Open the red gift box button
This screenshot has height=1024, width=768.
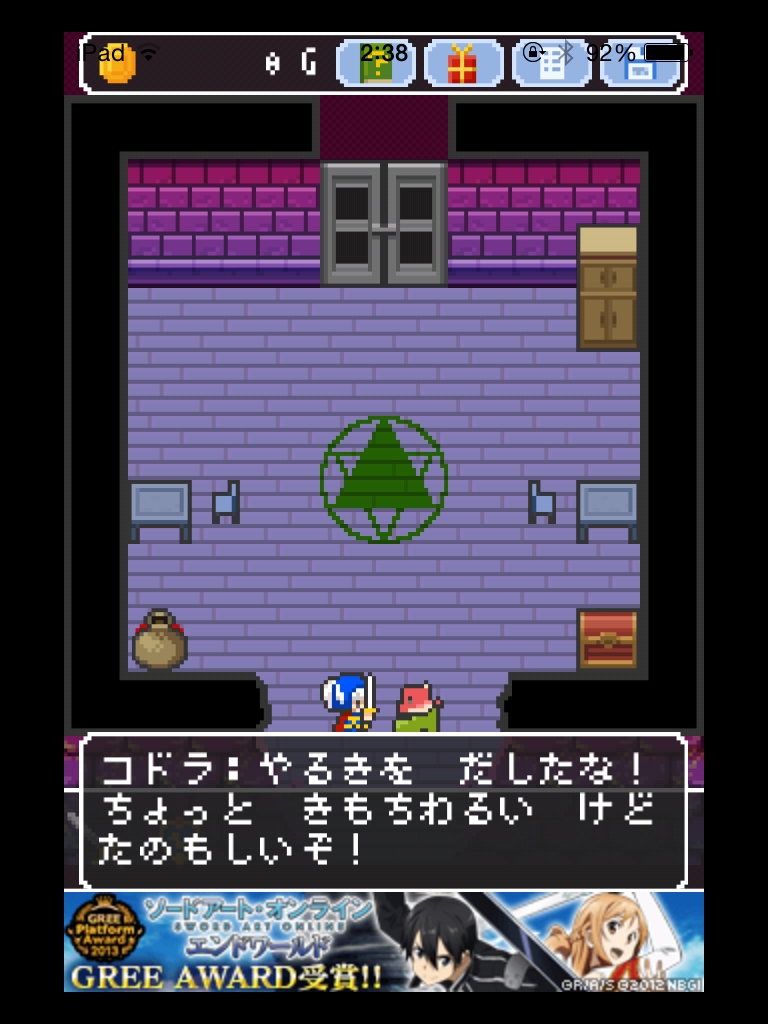(x=463, y=64)
